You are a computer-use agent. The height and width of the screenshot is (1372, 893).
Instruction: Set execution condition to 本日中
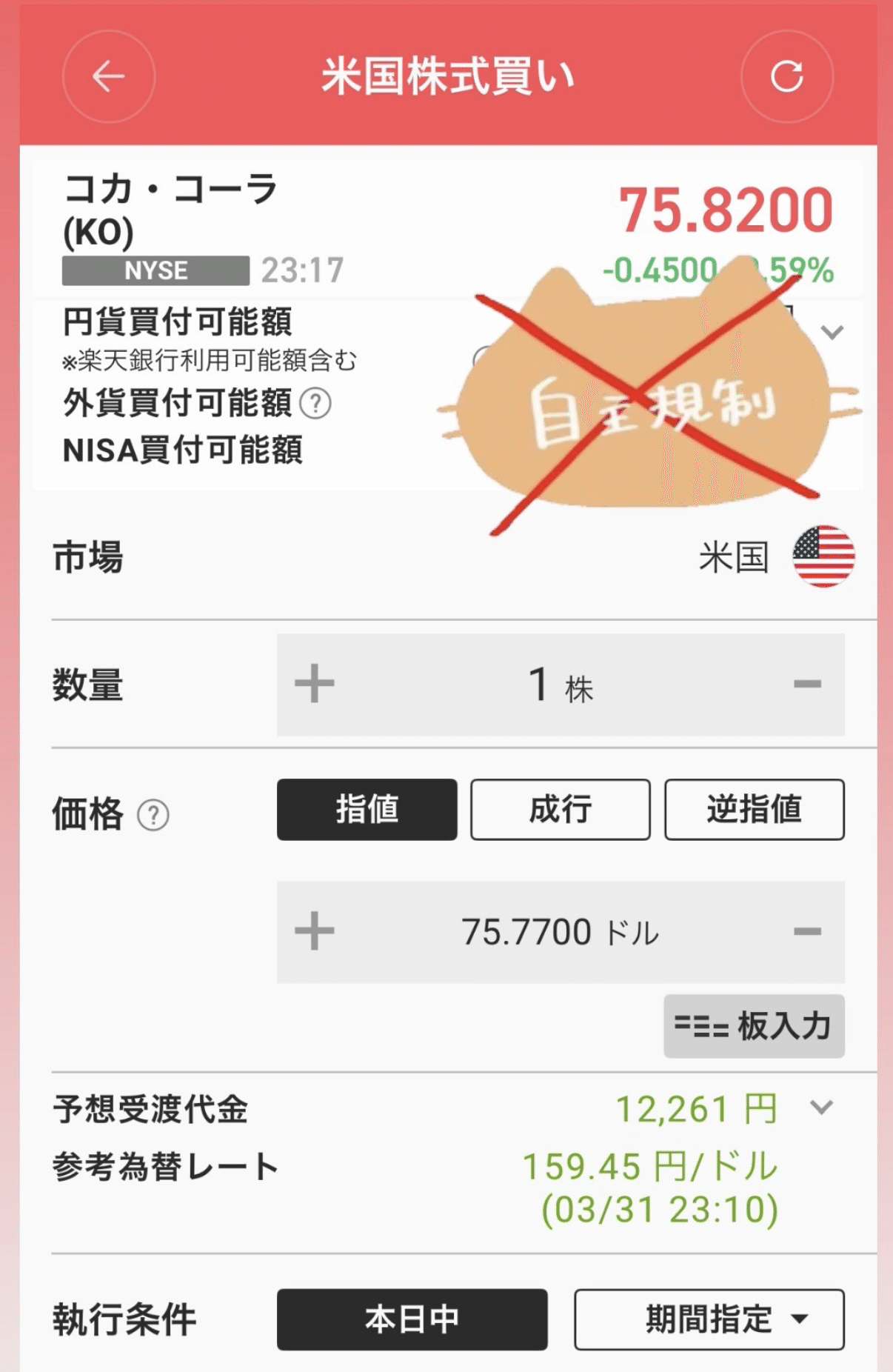[x=412, y=1319]
